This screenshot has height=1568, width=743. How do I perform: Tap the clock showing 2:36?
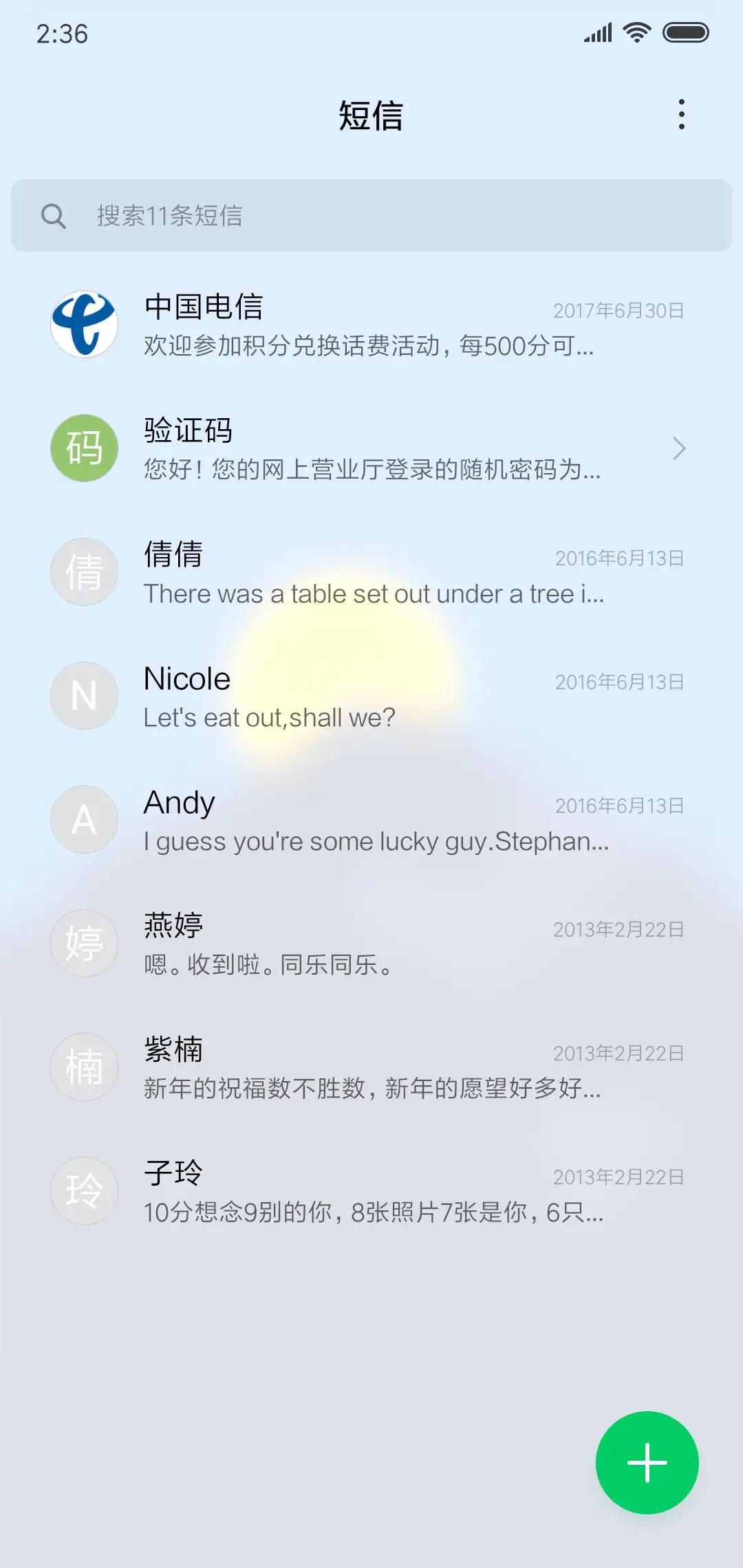click(x=61, y=33)
